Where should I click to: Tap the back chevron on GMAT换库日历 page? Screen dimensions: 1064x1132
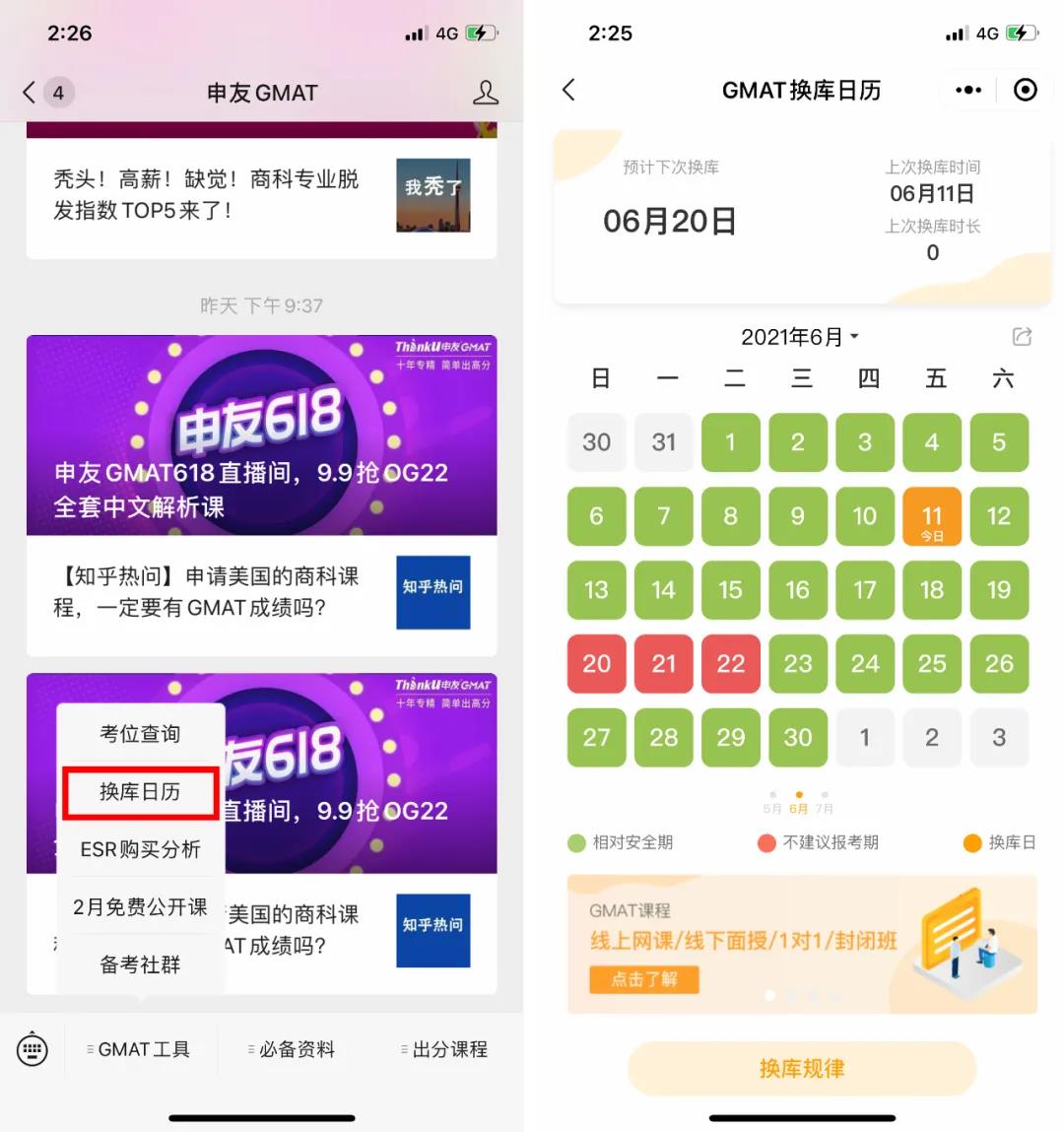[568, 89]
